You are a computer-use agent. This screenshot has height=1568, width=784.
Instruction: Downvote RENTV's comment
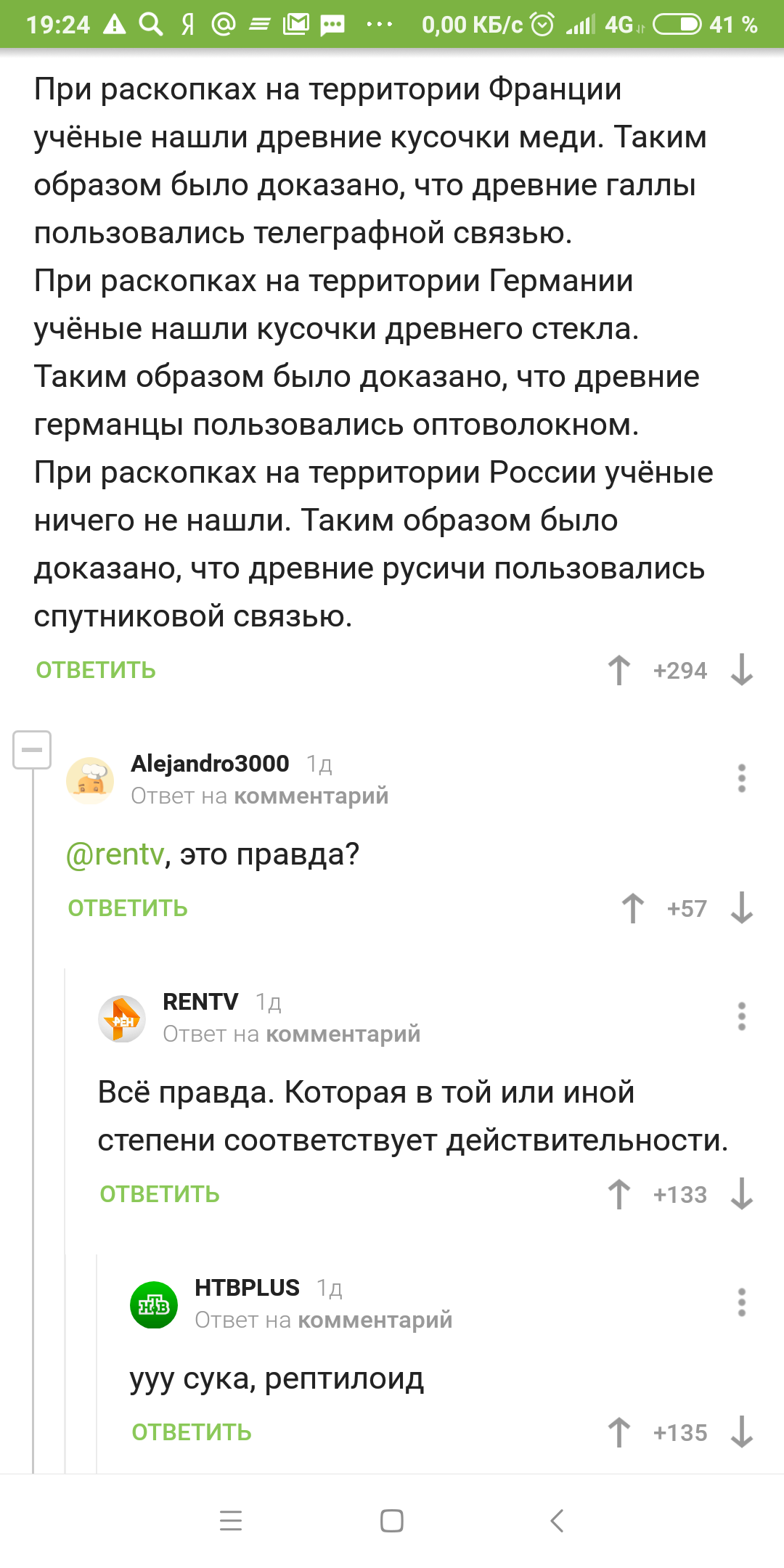click(742, 1194)
